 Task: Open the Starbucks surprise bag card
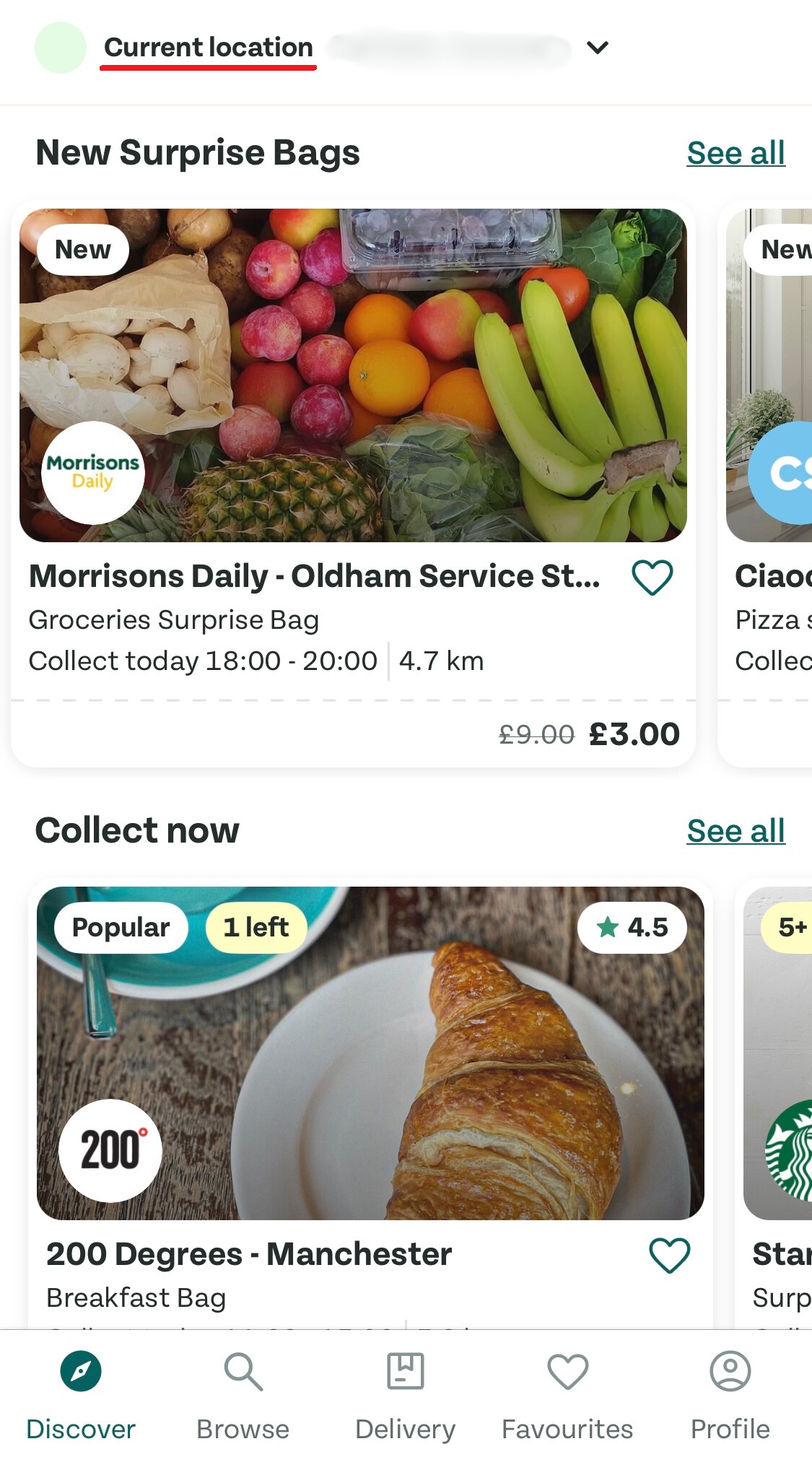click(780, 1083)
